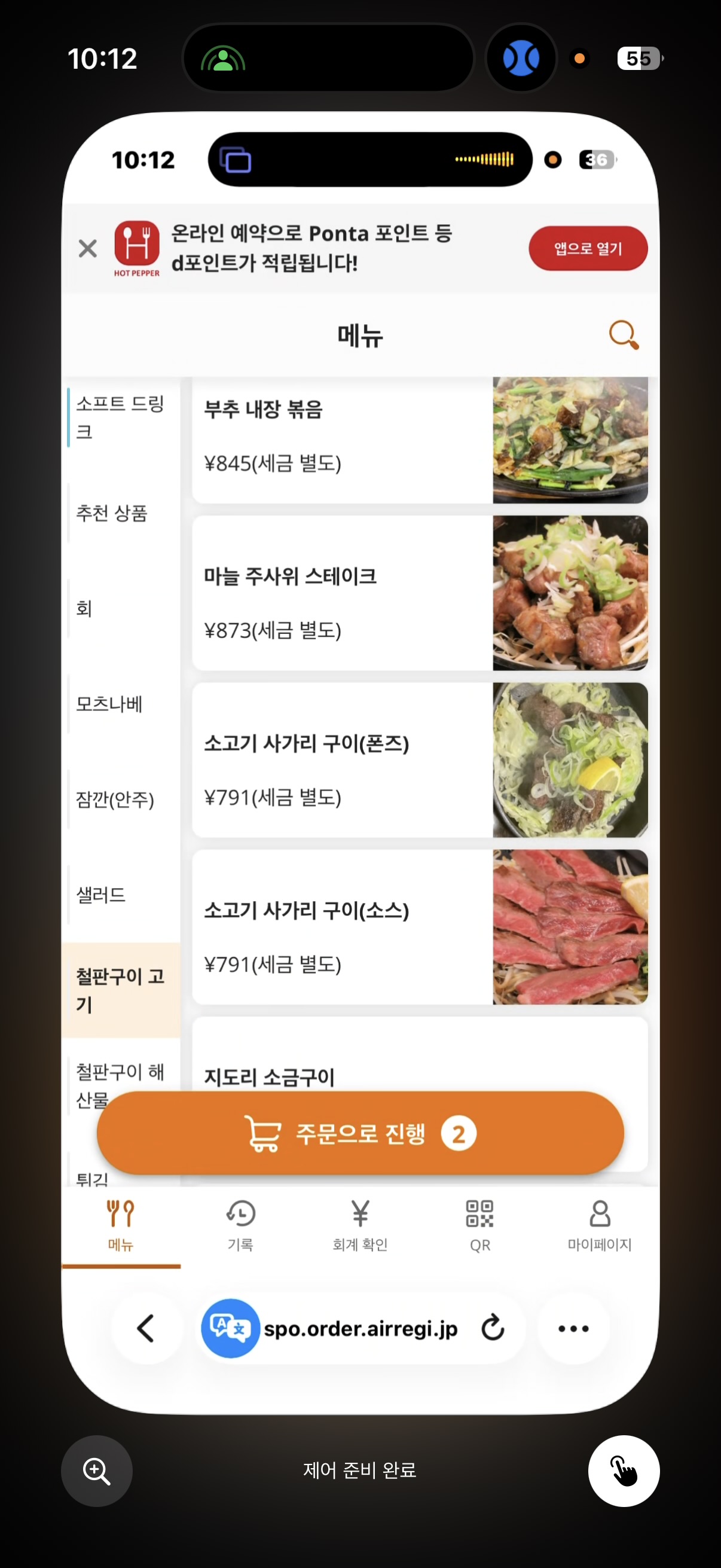721x1568 pixels.
Task: Switch to the QR tab
Action: coord(479,1225)
